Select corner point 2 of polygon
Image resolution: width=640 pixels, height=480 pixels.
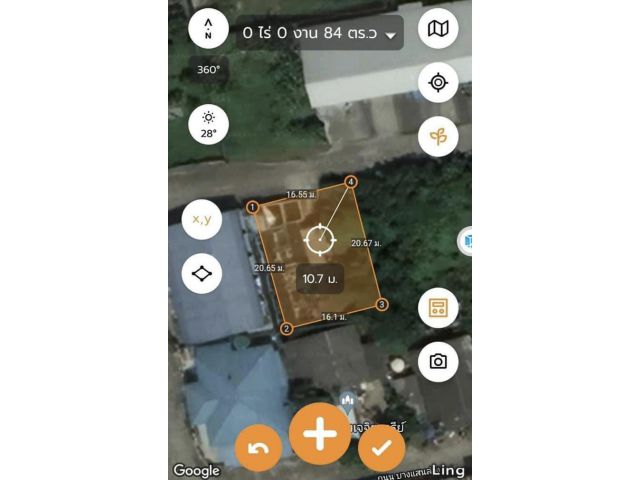[x=286, y=328]
